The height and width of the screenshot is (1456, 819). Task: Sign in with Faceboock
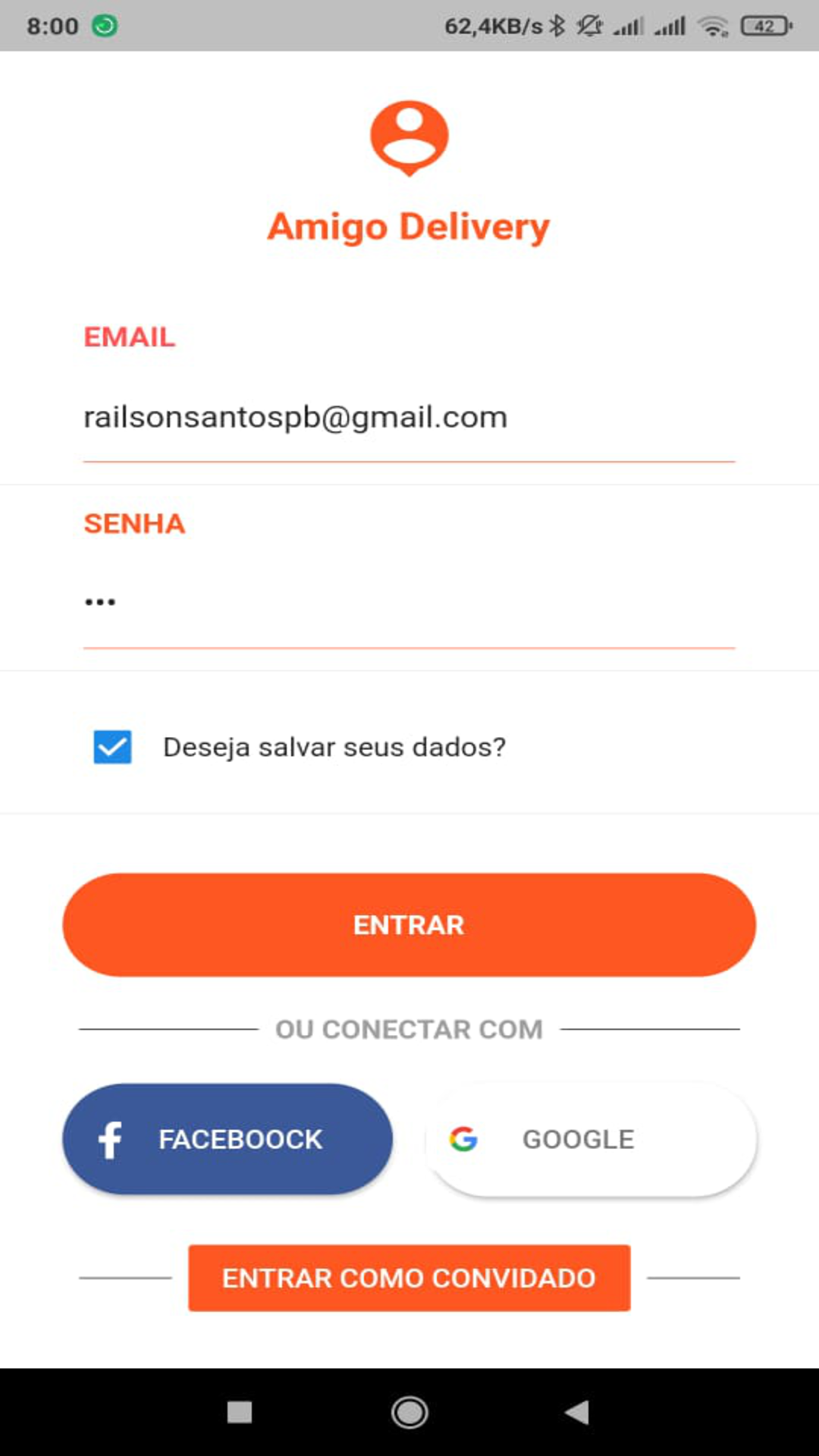pyautogui.click(x=227, y=1139)
